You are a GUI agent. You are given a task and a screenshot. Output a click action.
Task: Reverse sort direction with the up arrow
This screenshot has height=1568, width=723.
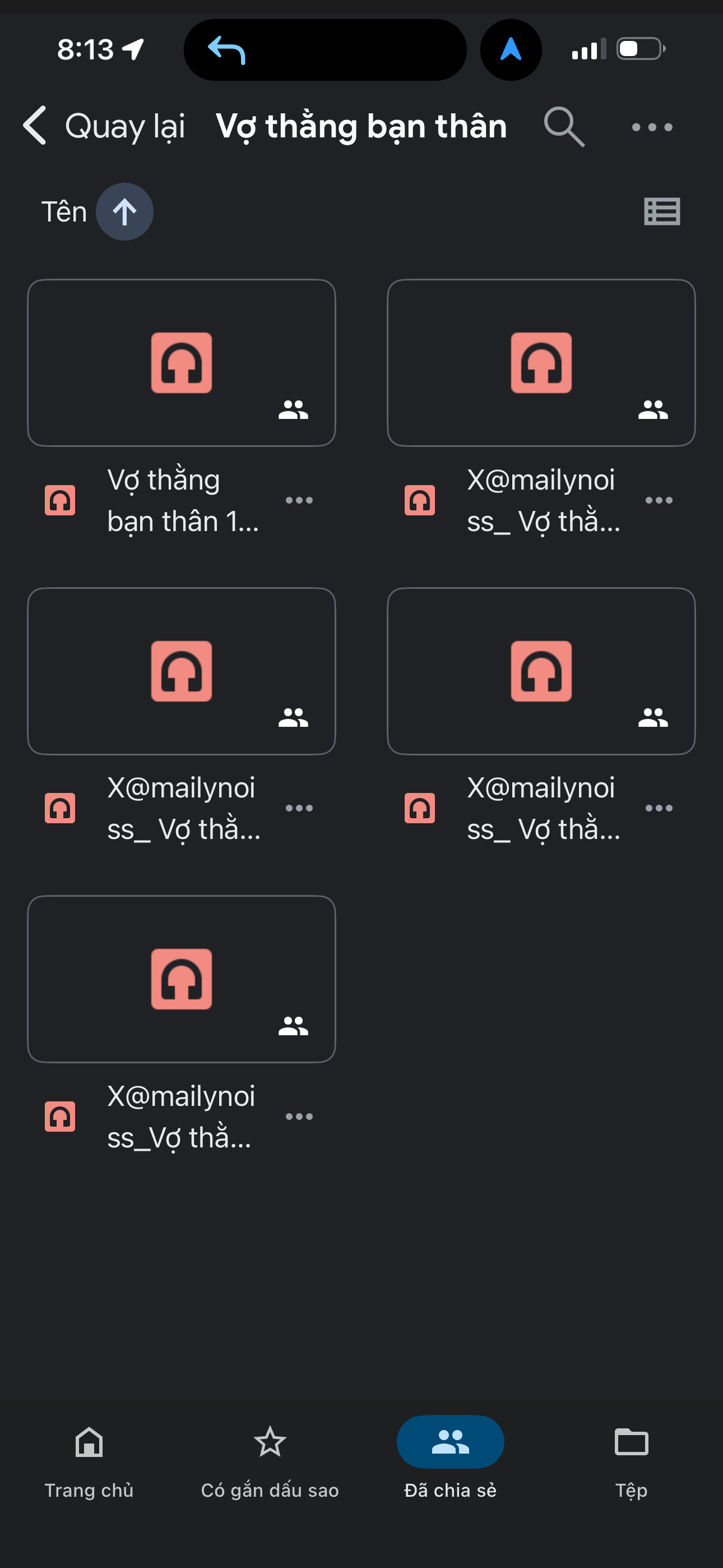[125, 212]
